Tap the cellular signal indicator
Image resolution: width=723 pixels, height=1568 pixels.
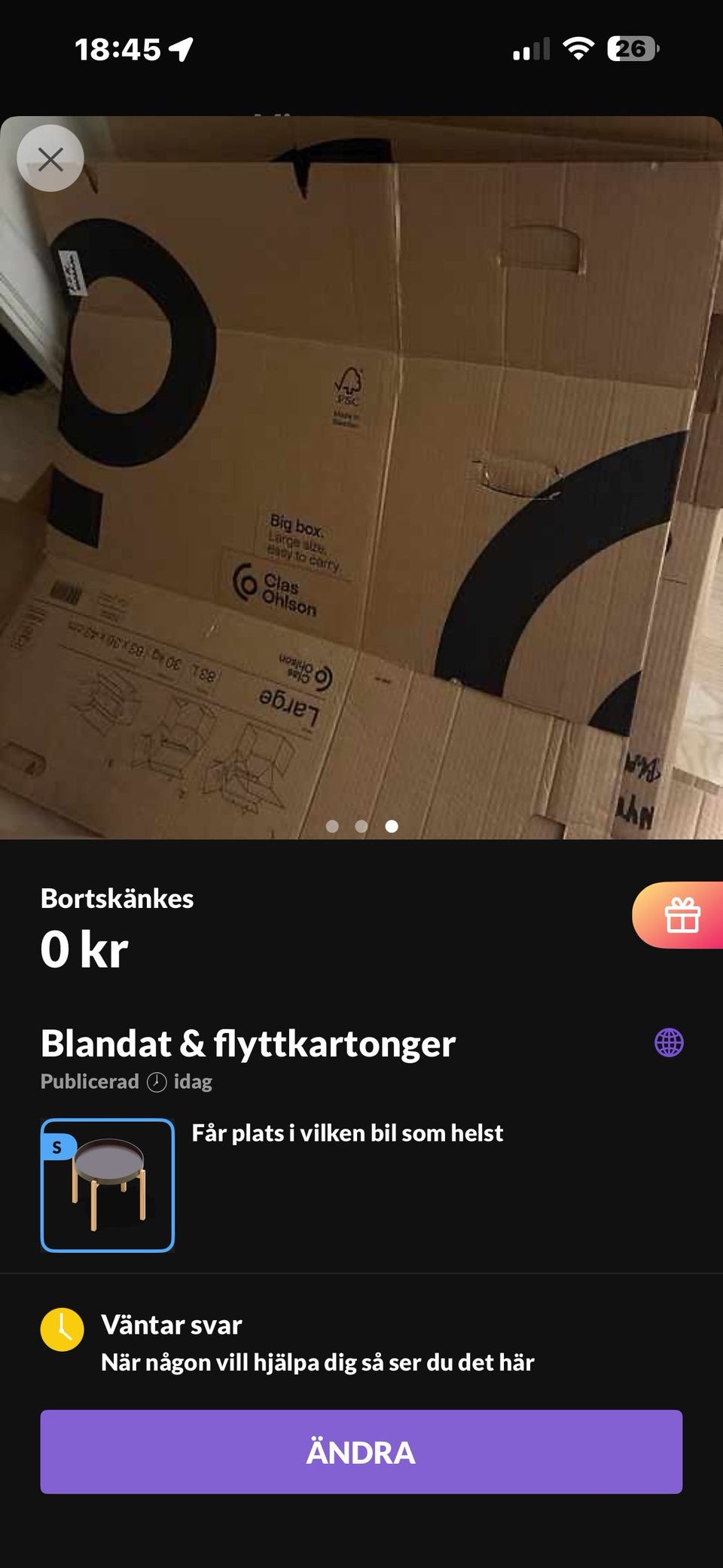pyautogui.click(x=532, y=48)
